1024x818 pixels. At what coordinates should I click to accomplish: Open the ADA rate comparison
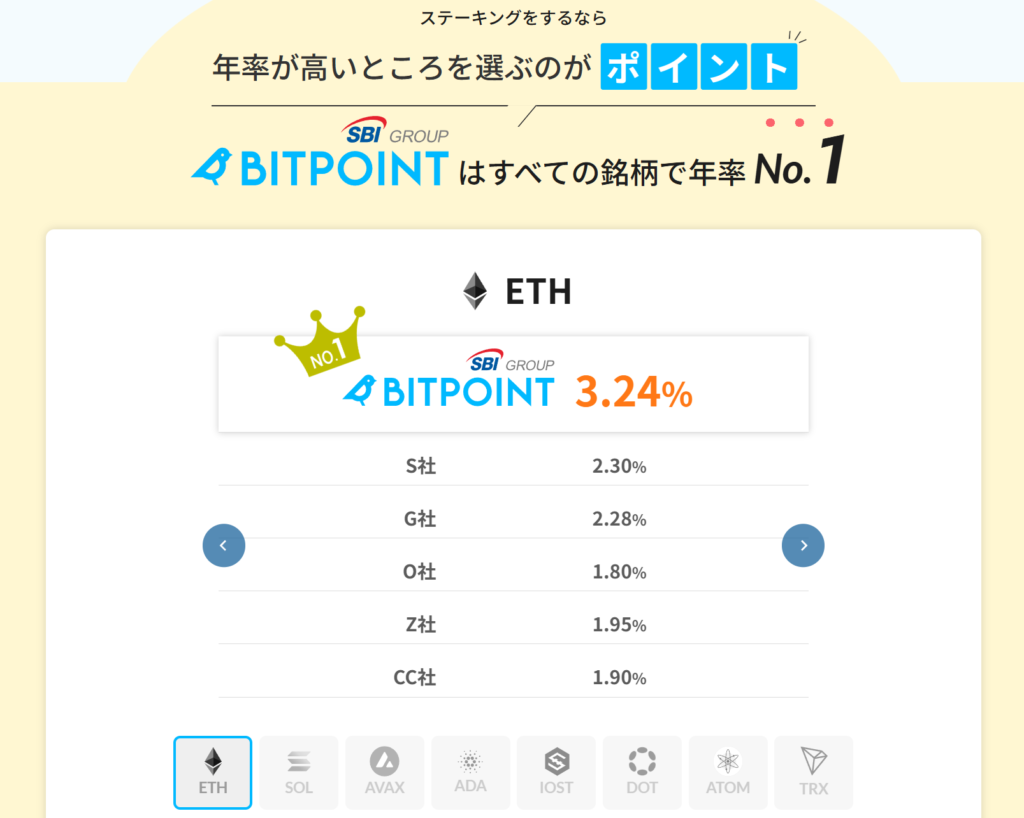[x=470, y=772]
